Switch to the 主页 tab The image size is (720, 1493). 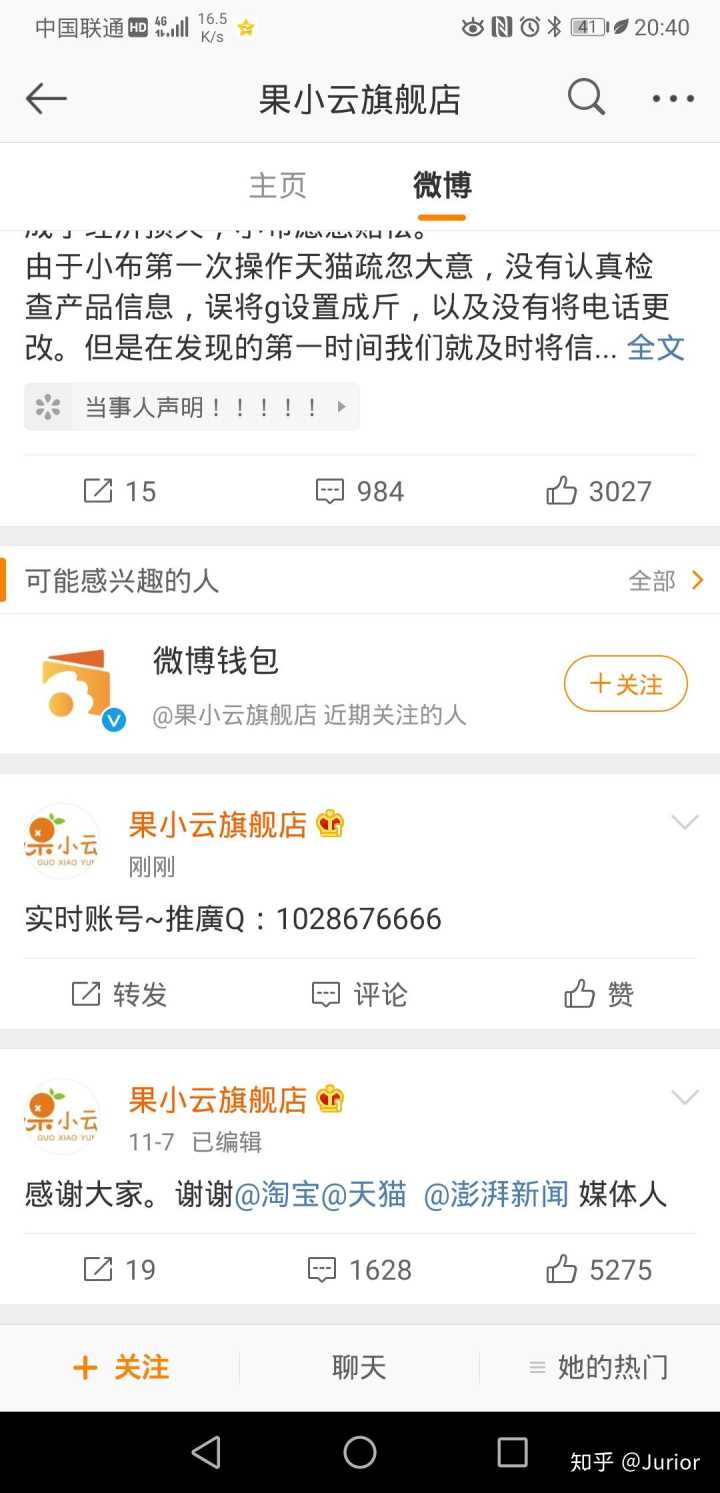point(277,186)
